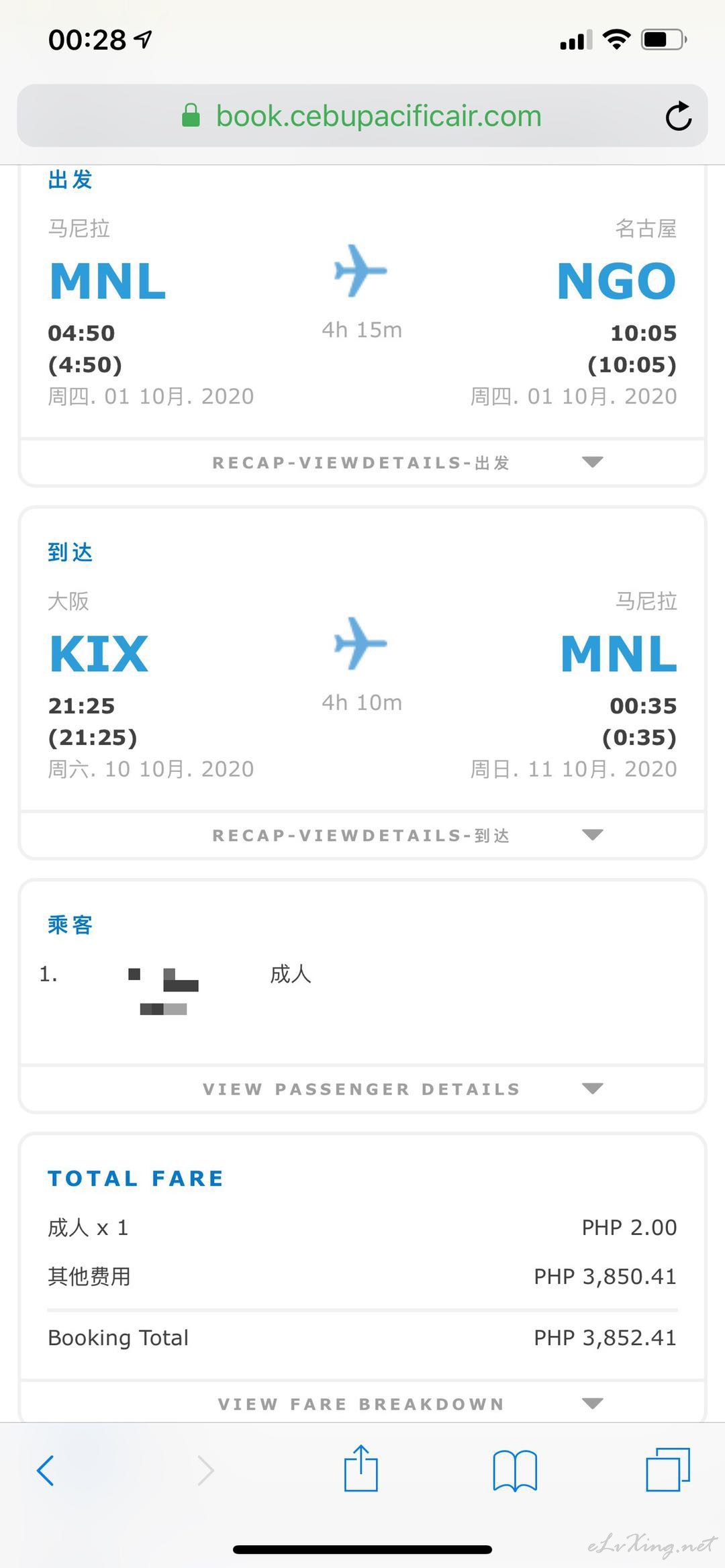Go back to the previous page
The height and width of the screenshot is (1568, 725).
click(x=46, y=1470)
